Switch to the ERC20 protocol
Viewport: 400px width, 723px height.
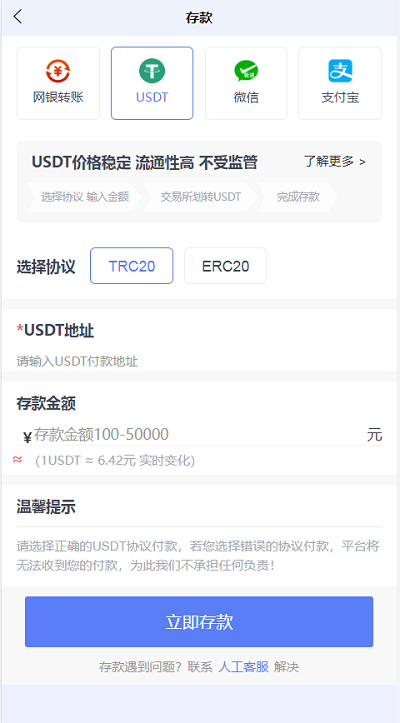tap(226, 266)
